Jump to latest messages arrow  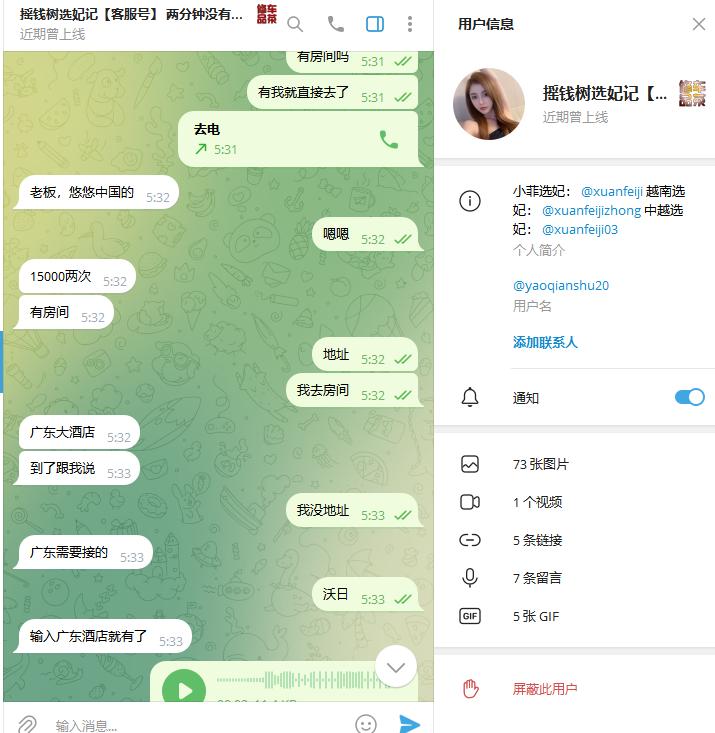pyautogui.click(x=396, y=666)
